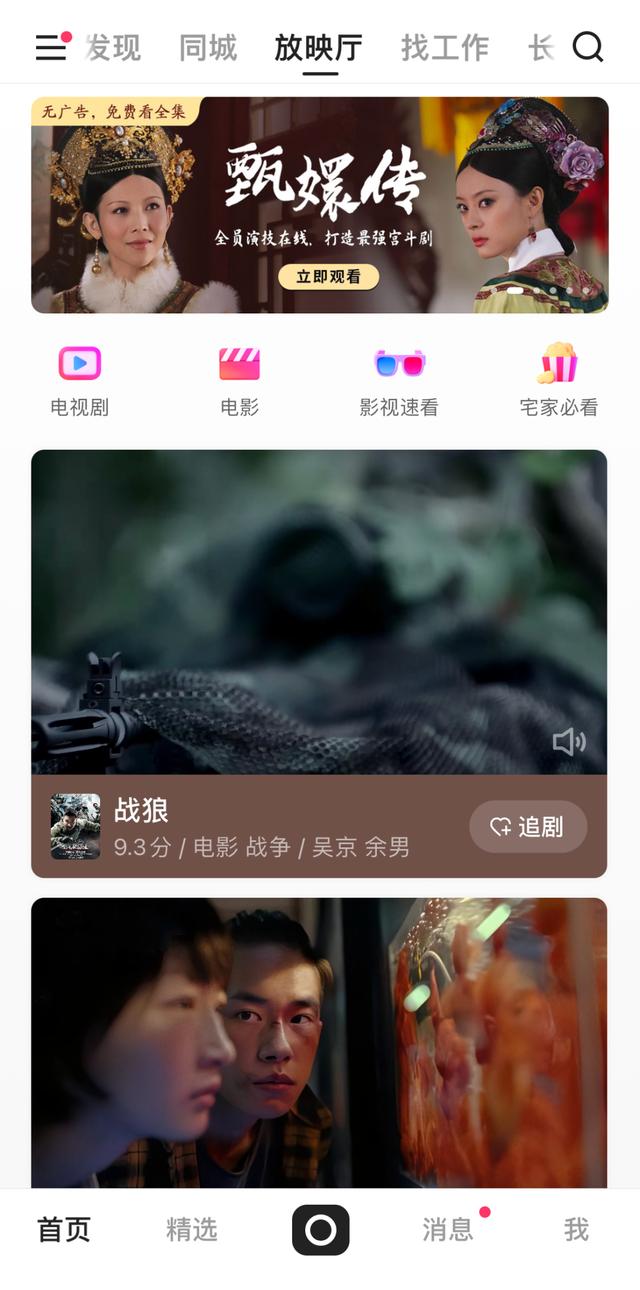The width and height of the screenshot is (640, 1290).
Task: Tap 立即观看 on the 甄嬛传 banner
Action: [x=328, y=276]
